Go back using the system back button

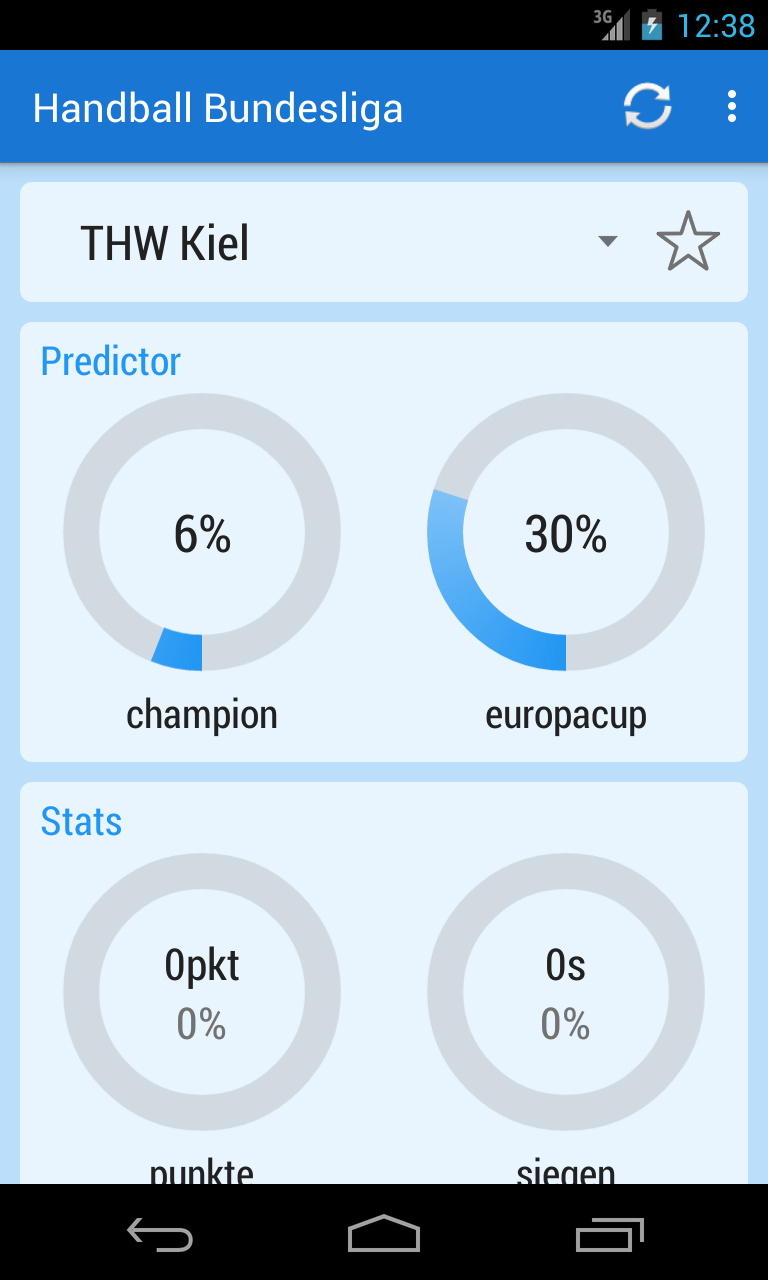pos(160,1235)
